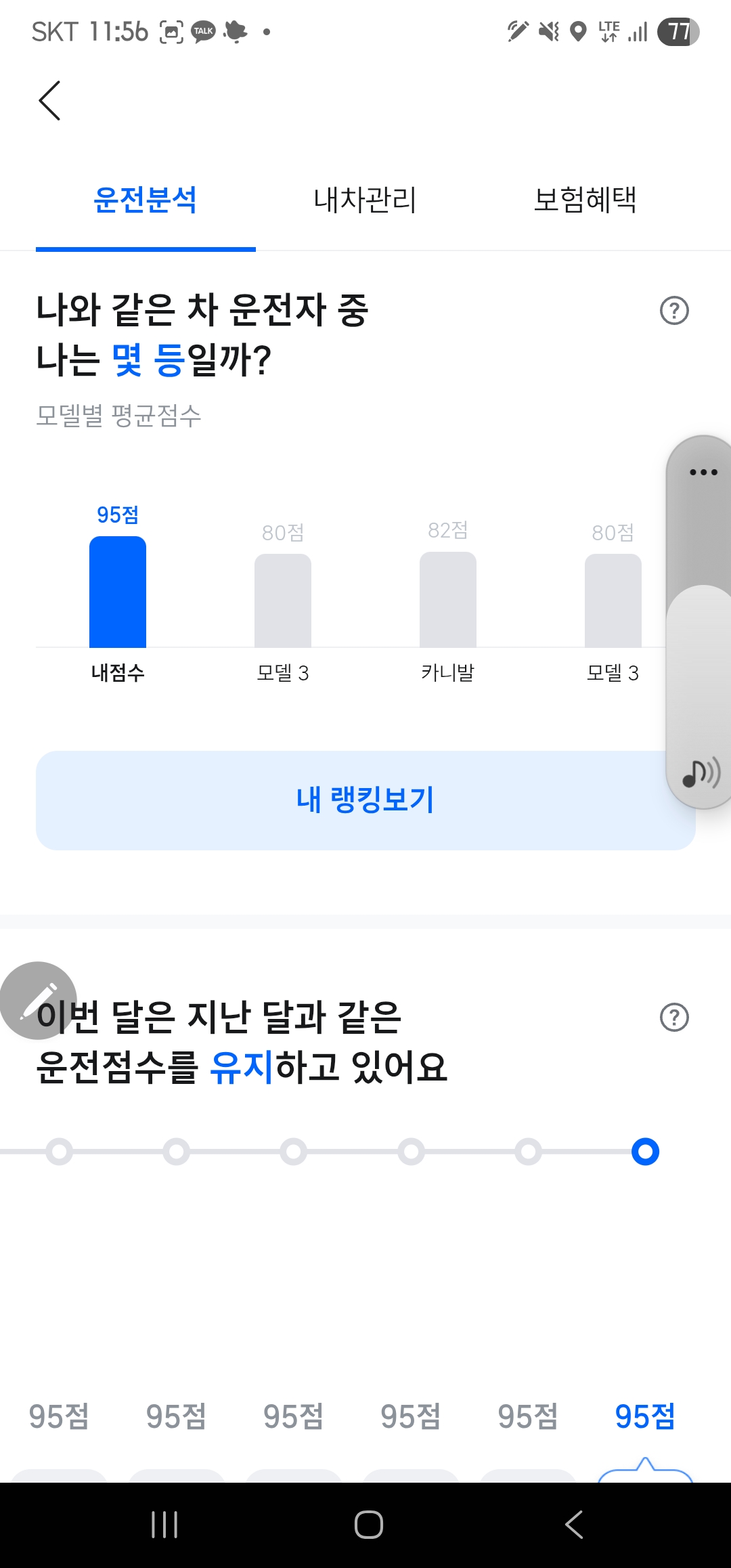
Task: Go back using the top-left arrow
Action: (49, 100)
